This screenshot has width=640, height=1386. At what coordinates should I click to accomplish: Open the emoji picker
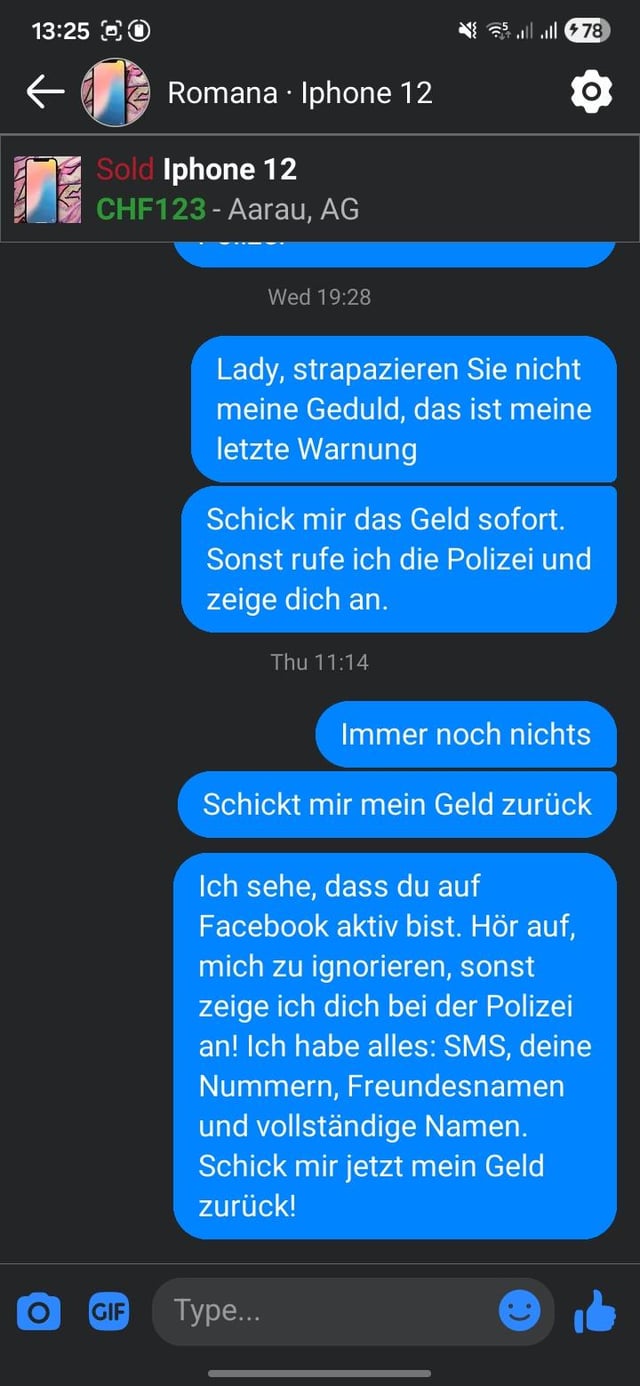519,1311
